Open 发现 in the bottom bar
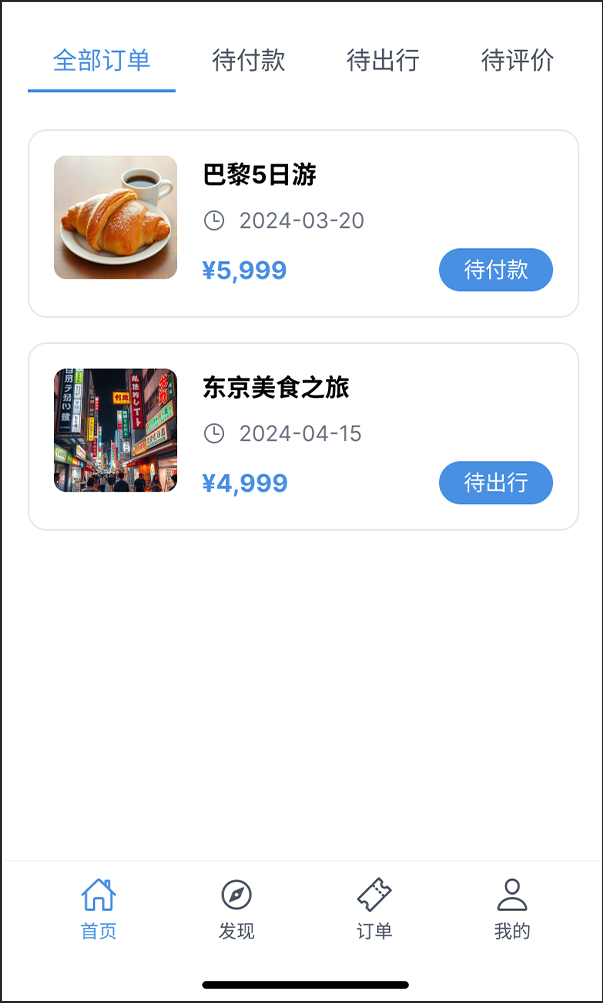603x1003 pixels. coord(236,909)
